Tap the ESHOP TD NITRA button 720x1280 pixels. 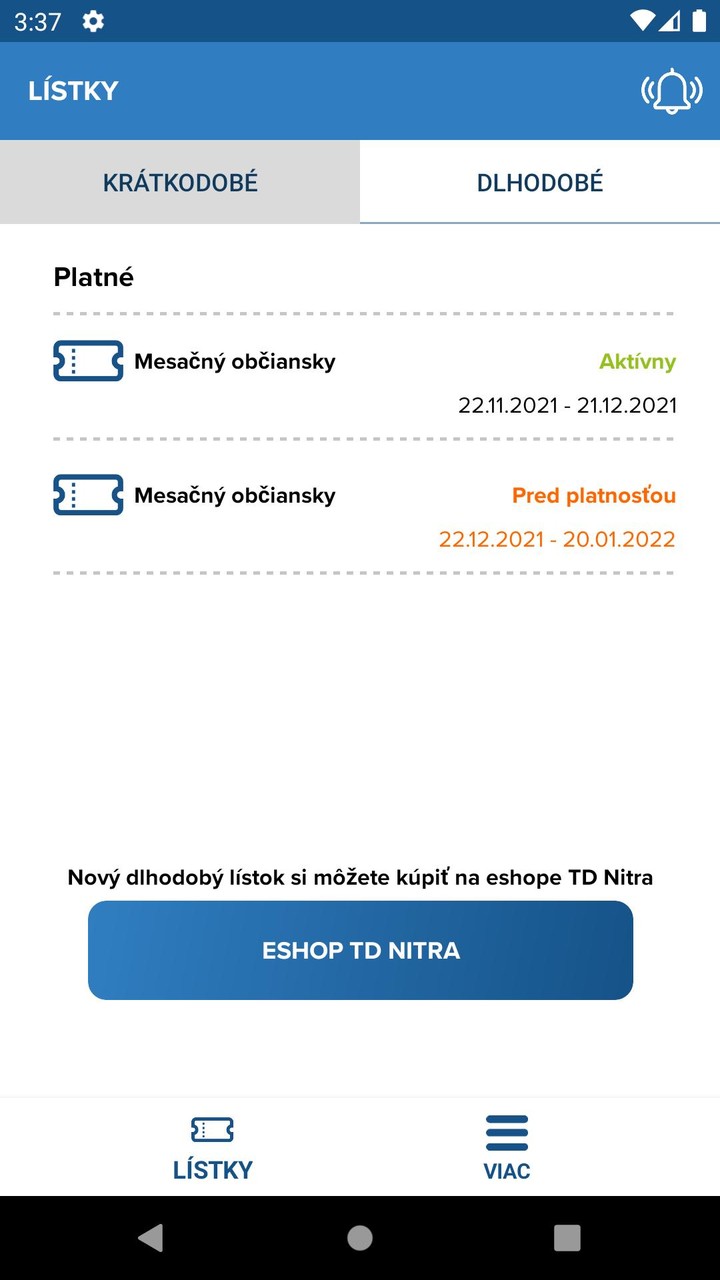click(360, 950)
